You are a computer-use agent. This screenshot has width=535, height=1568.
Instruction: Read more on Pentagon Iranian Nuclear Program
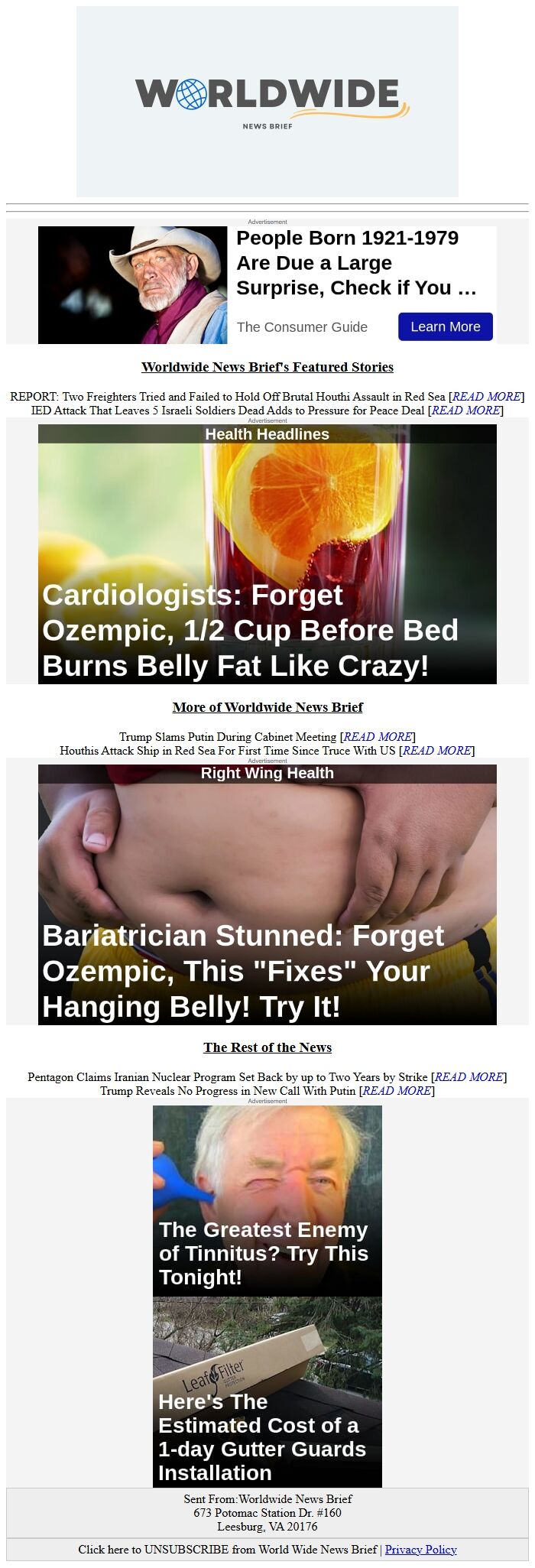[469, 1077]
